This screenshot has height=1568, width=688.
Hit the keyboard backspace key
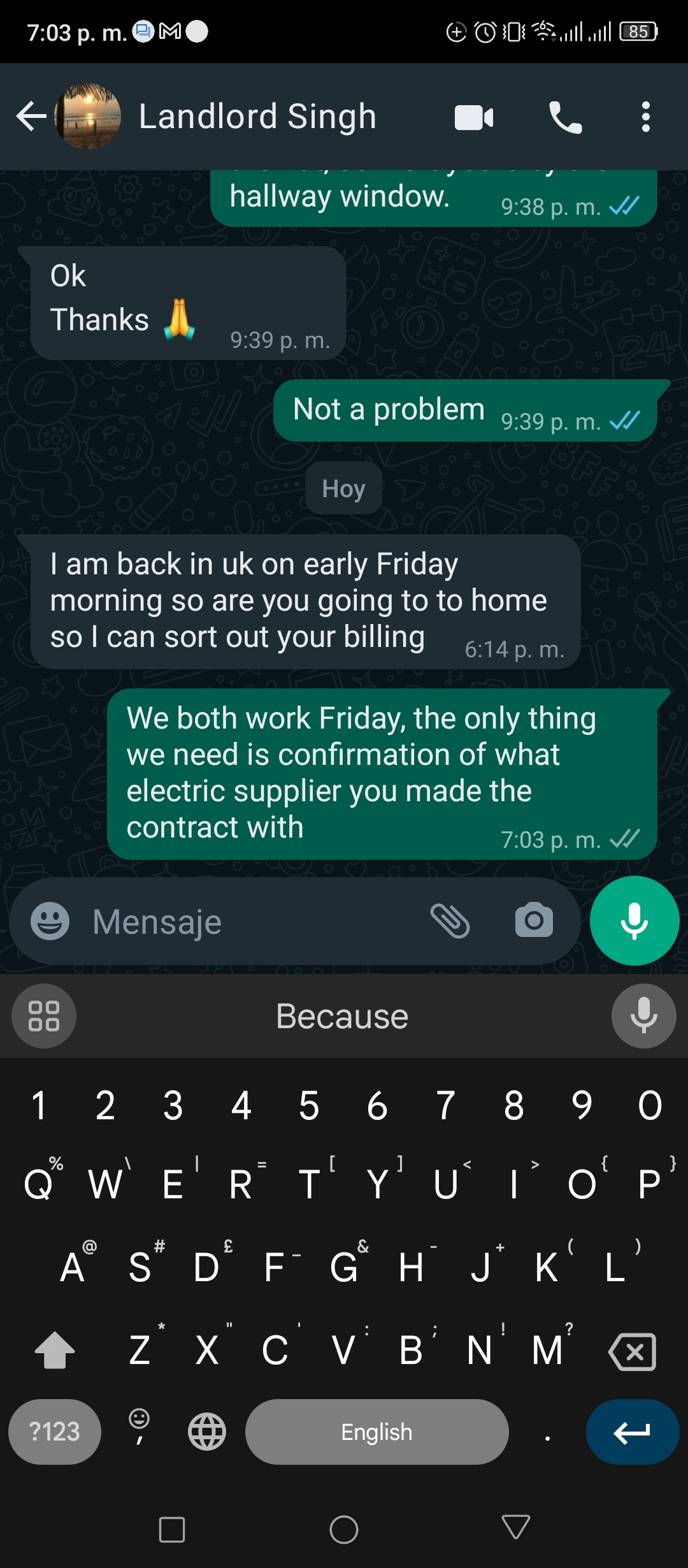coord(632,1351)
